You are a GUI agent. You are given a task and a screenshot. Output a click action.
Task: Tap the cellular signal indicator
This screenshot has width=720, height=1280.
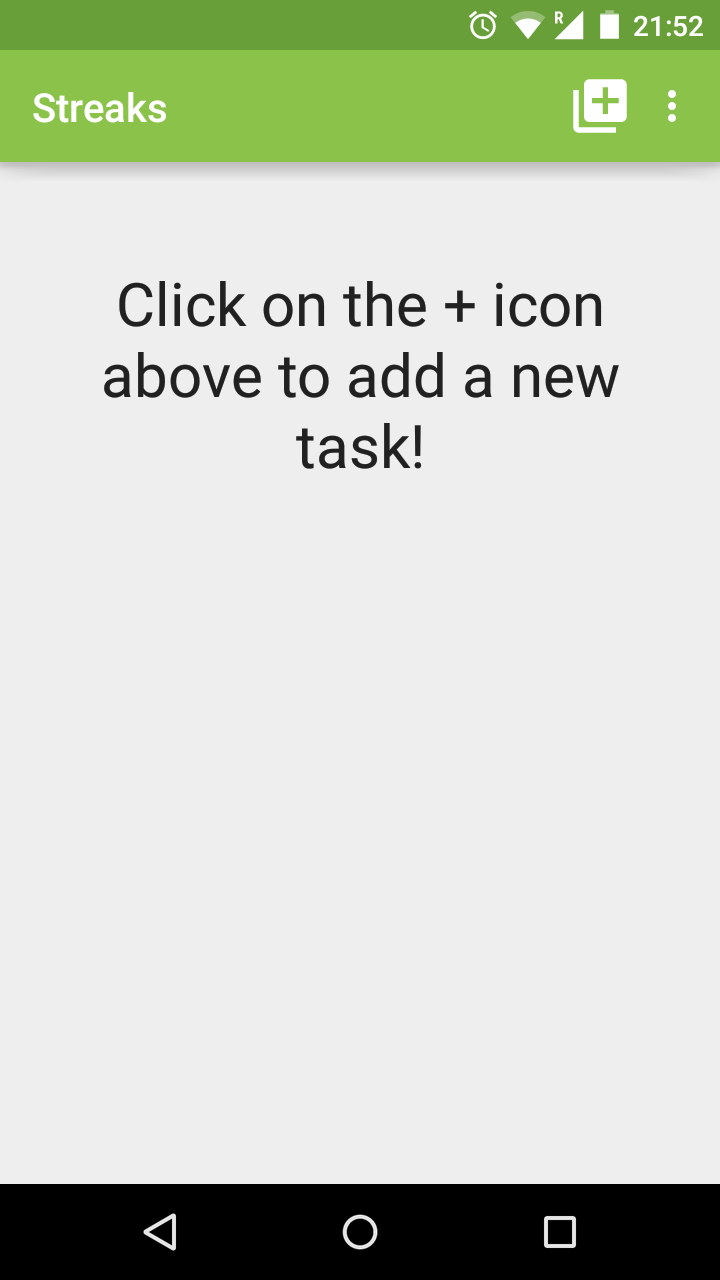(x=572, y=24)
